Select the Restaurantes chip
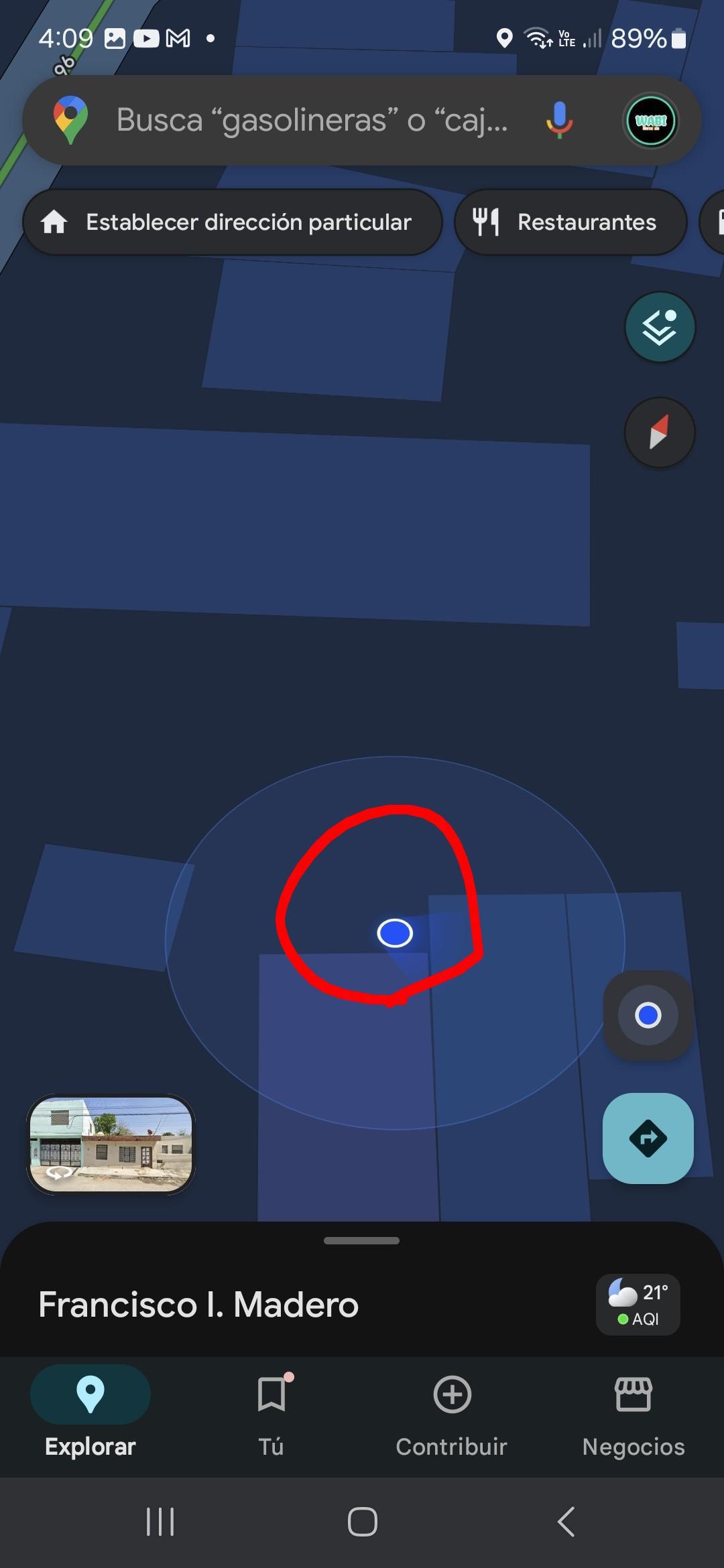Image resolution: width=724 pixels, height=1568 pixels. pyautogui.click(x=570, y=222)
